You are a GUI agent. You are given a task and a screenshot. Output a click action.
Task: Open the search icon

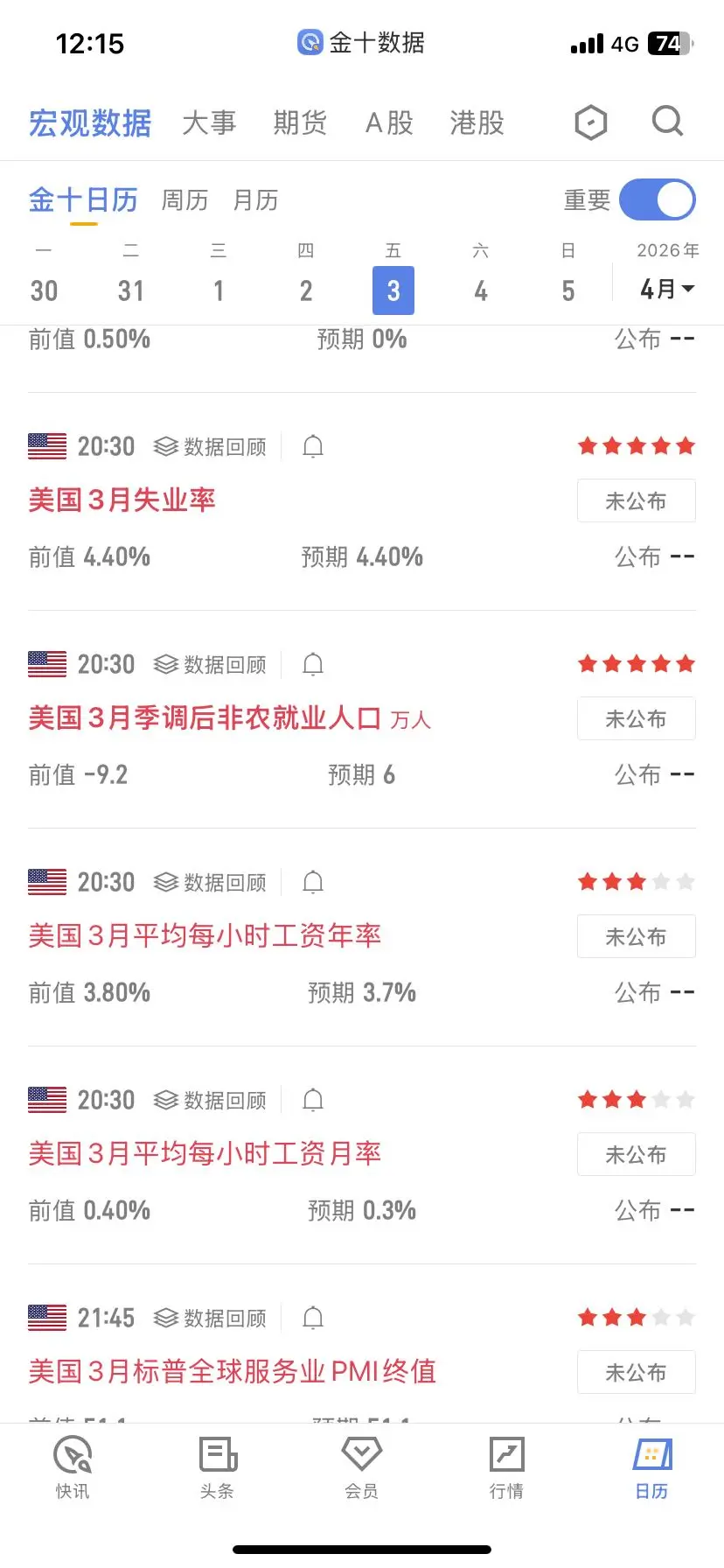click(x=667, y=122)
